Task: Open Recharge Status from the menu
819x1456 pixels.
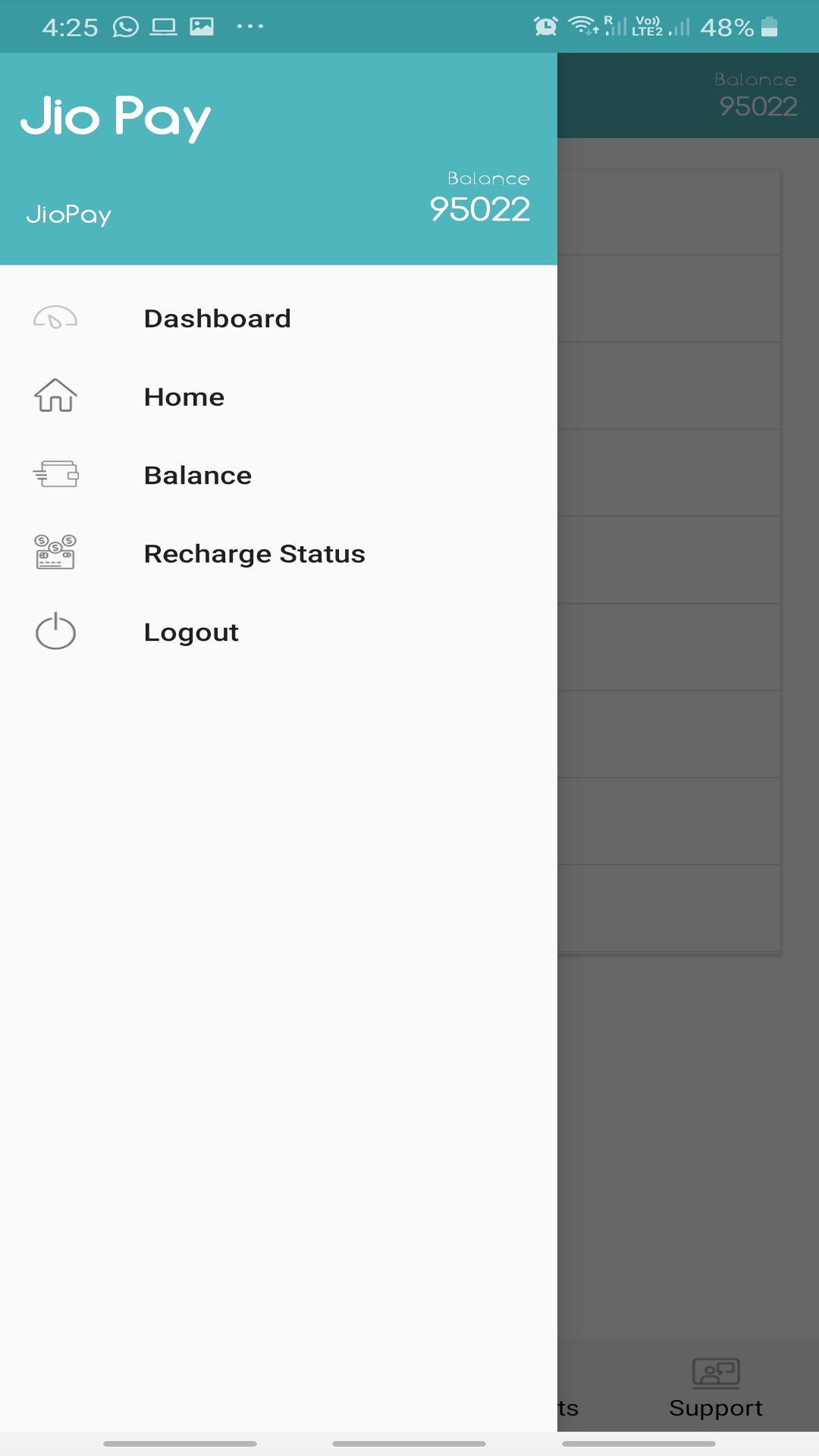Action: pos(254,554)
